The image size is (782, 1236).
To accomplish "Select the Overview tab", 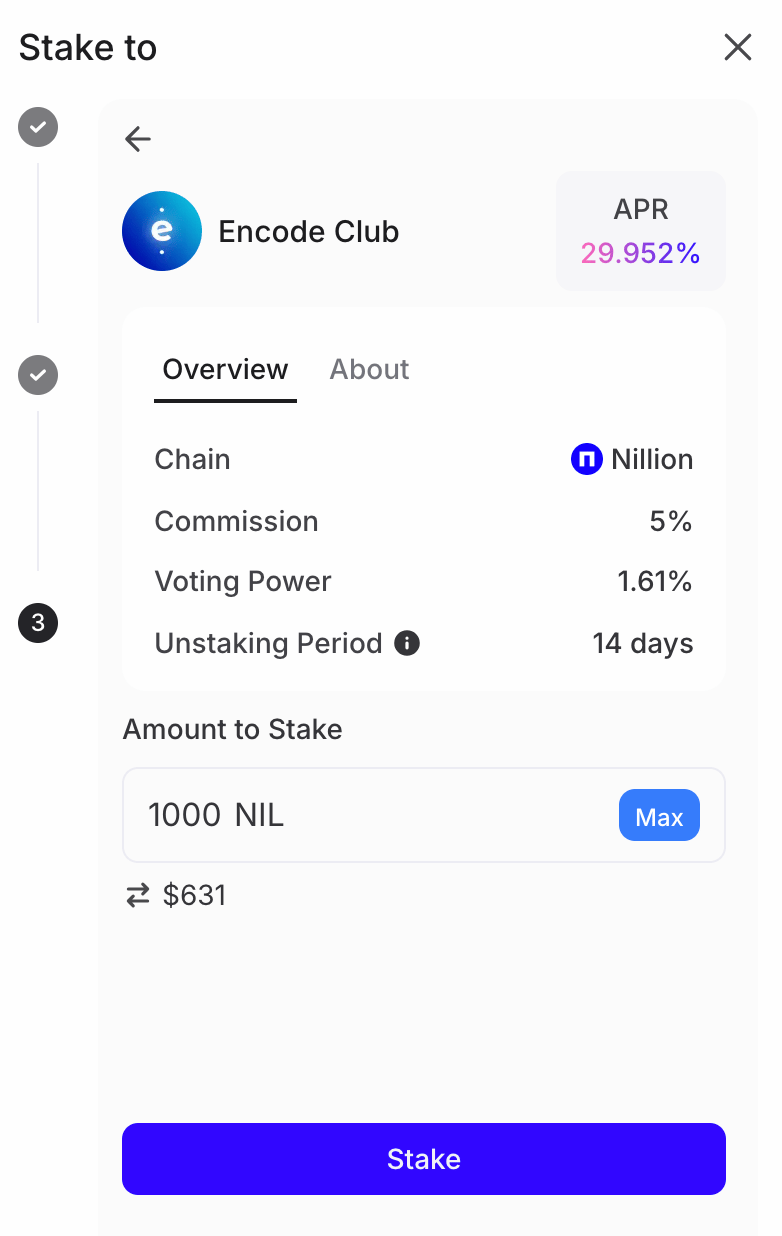I will click(x=225, y=370).
